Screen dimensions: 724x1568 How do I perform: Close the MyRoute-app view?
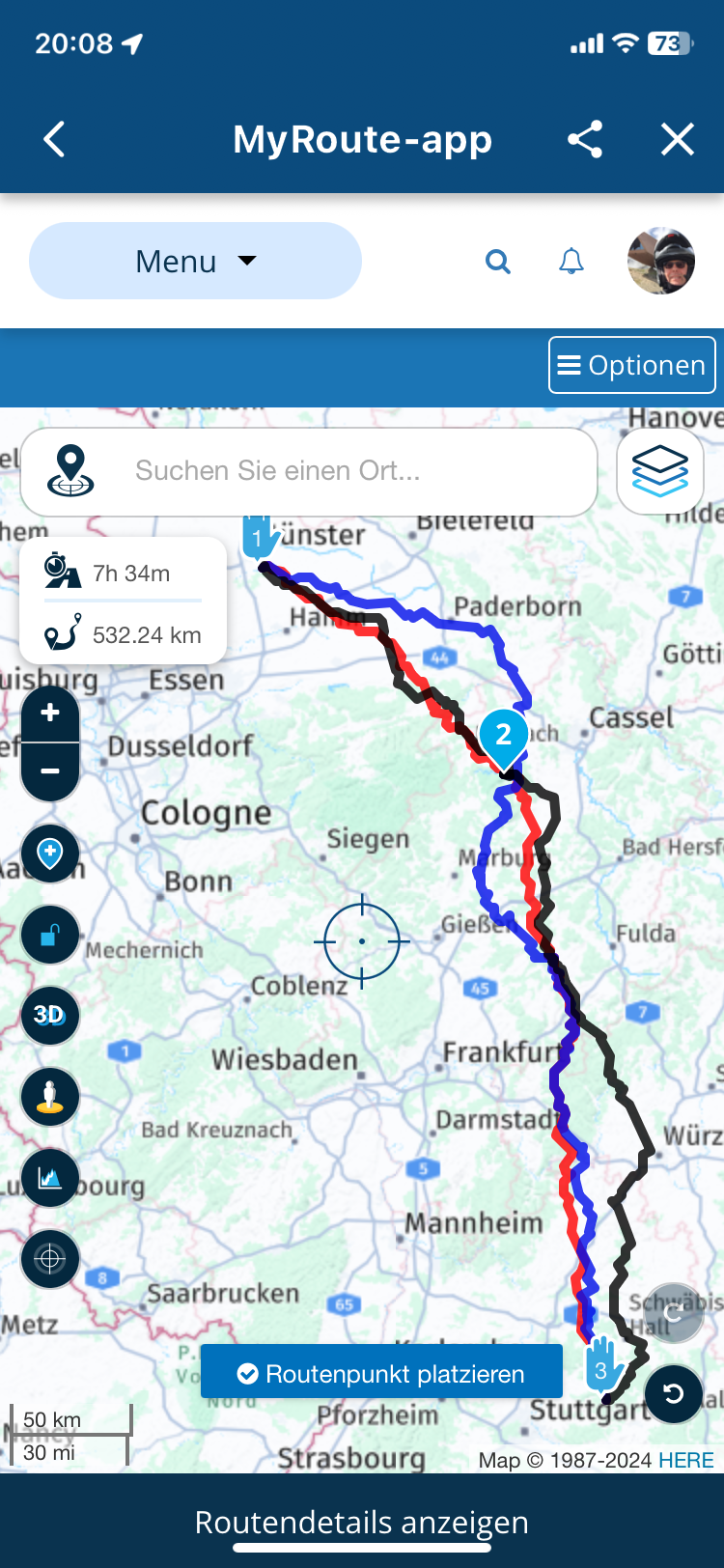678,139
